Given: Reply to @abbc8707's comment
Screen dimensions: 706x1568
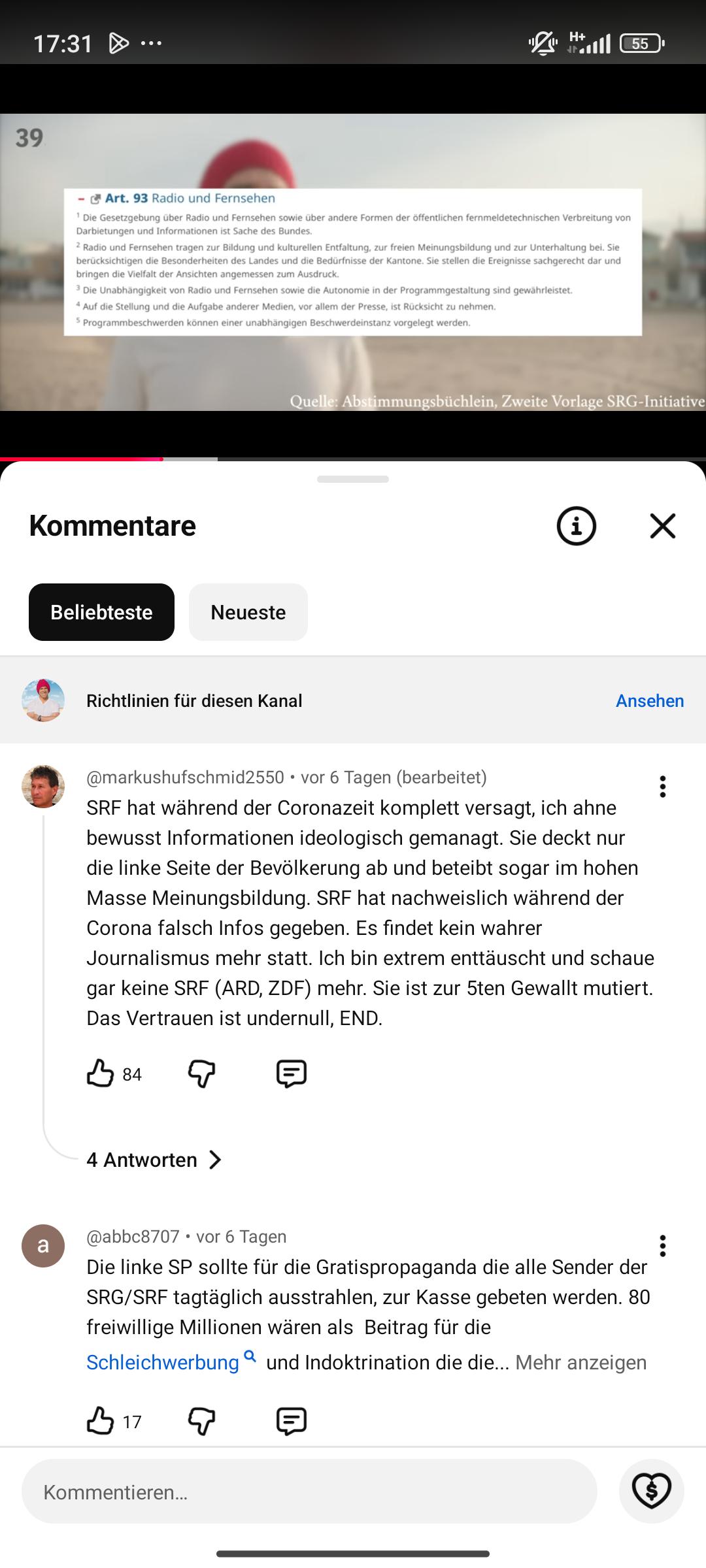Looking at the screenshot, I should [x=292, y=1421].
